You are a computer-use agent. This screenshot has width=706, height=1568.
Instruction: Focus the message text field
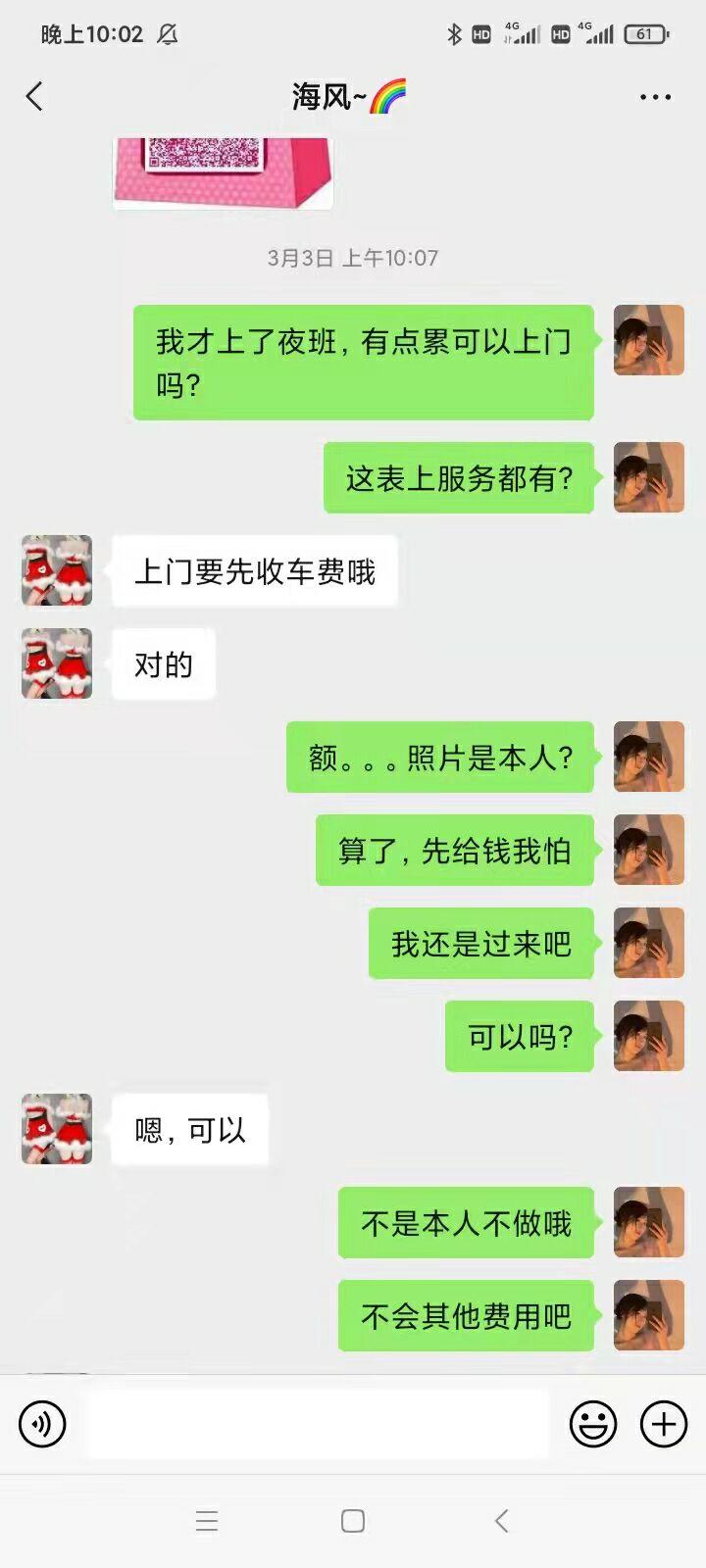316,1423
